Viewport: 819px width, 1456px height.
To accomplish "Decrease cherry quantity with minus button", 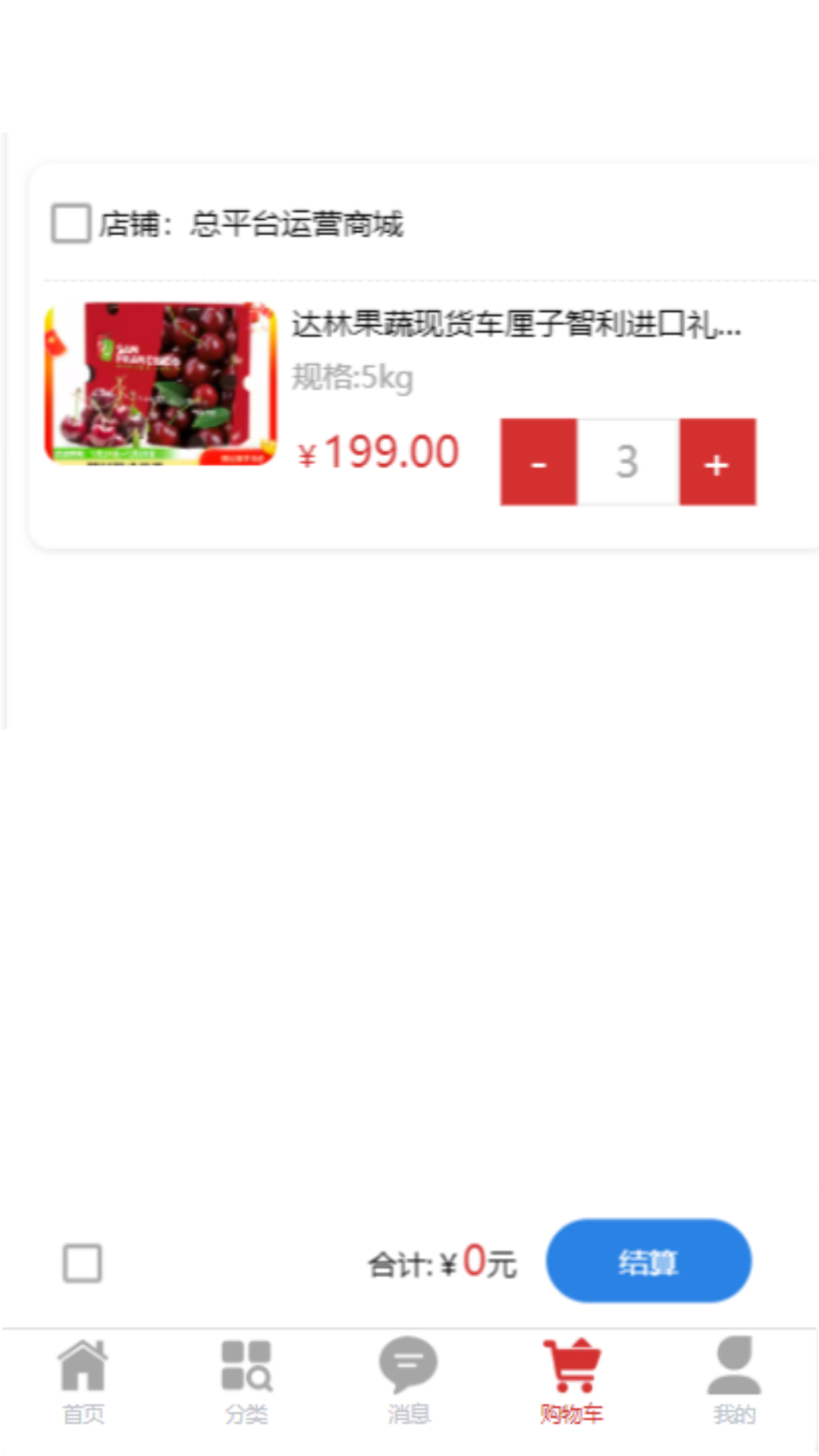I will 538,462.
